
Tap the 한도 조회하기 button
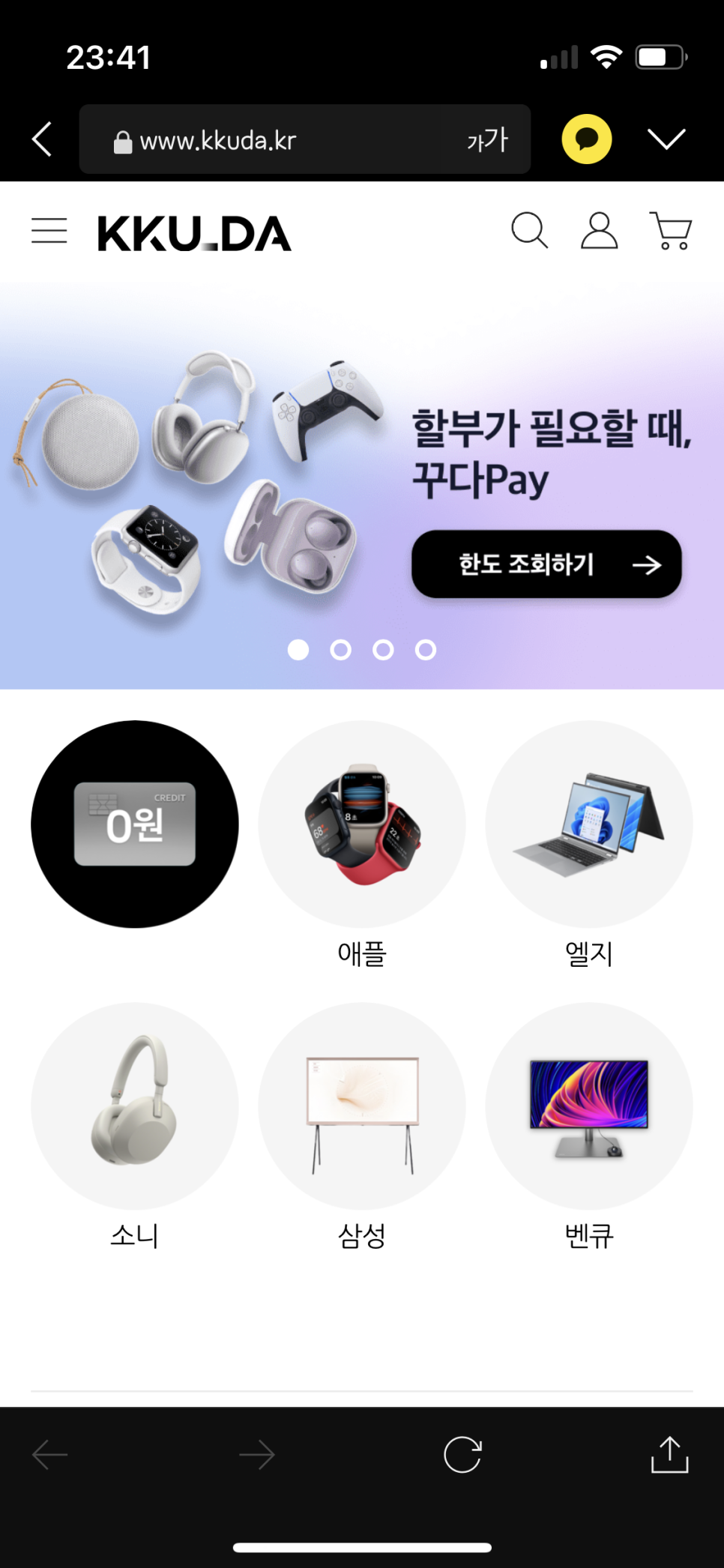(546, 564)
